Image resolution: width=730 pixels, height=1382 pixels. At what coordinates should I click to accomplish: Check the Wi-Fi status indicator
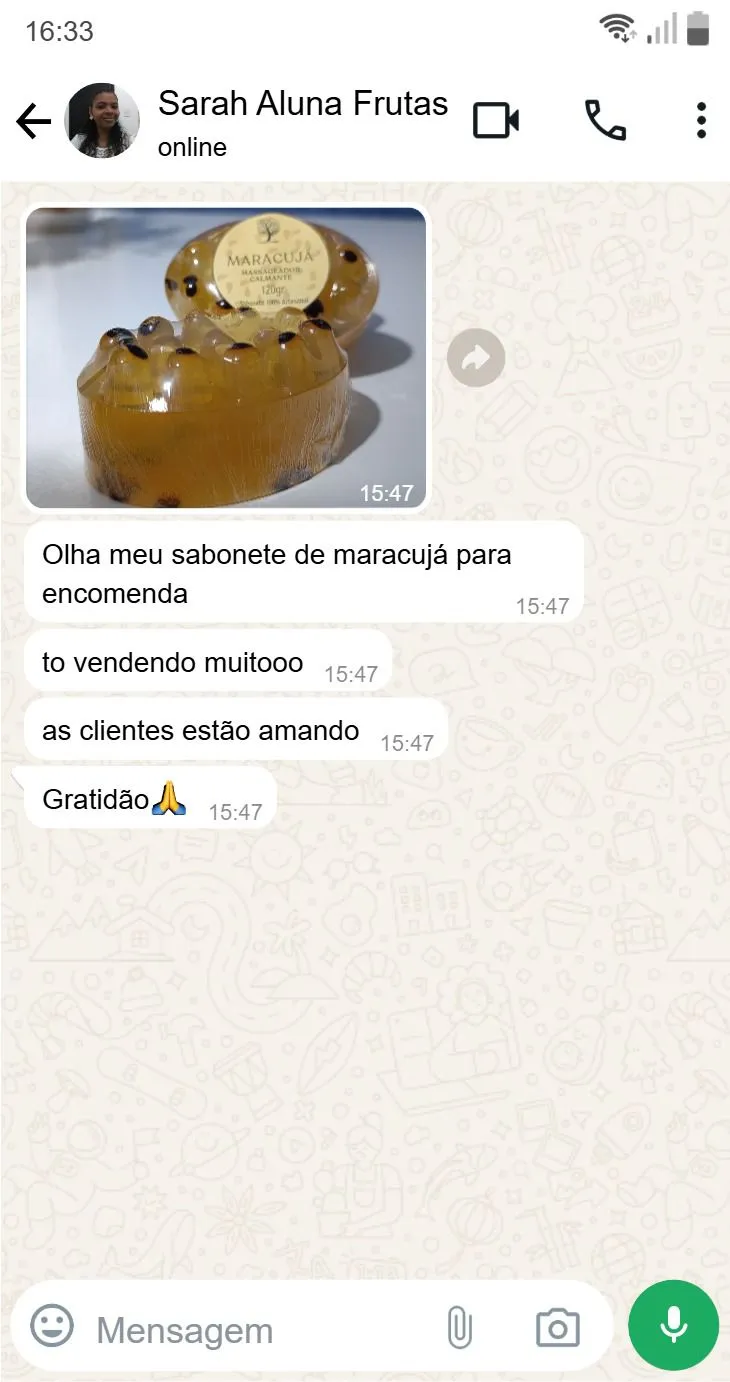(616, 27)
